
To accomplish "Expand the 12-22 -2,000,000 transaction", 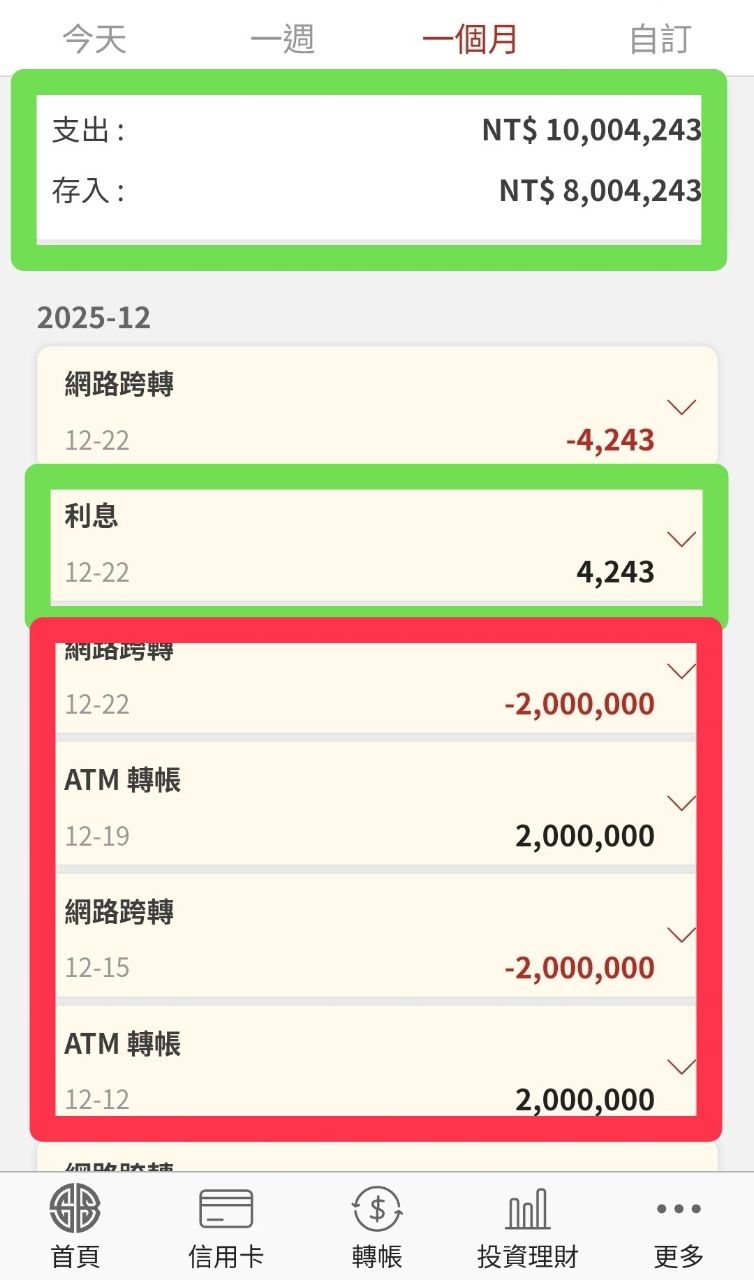I will coord(681,671).
